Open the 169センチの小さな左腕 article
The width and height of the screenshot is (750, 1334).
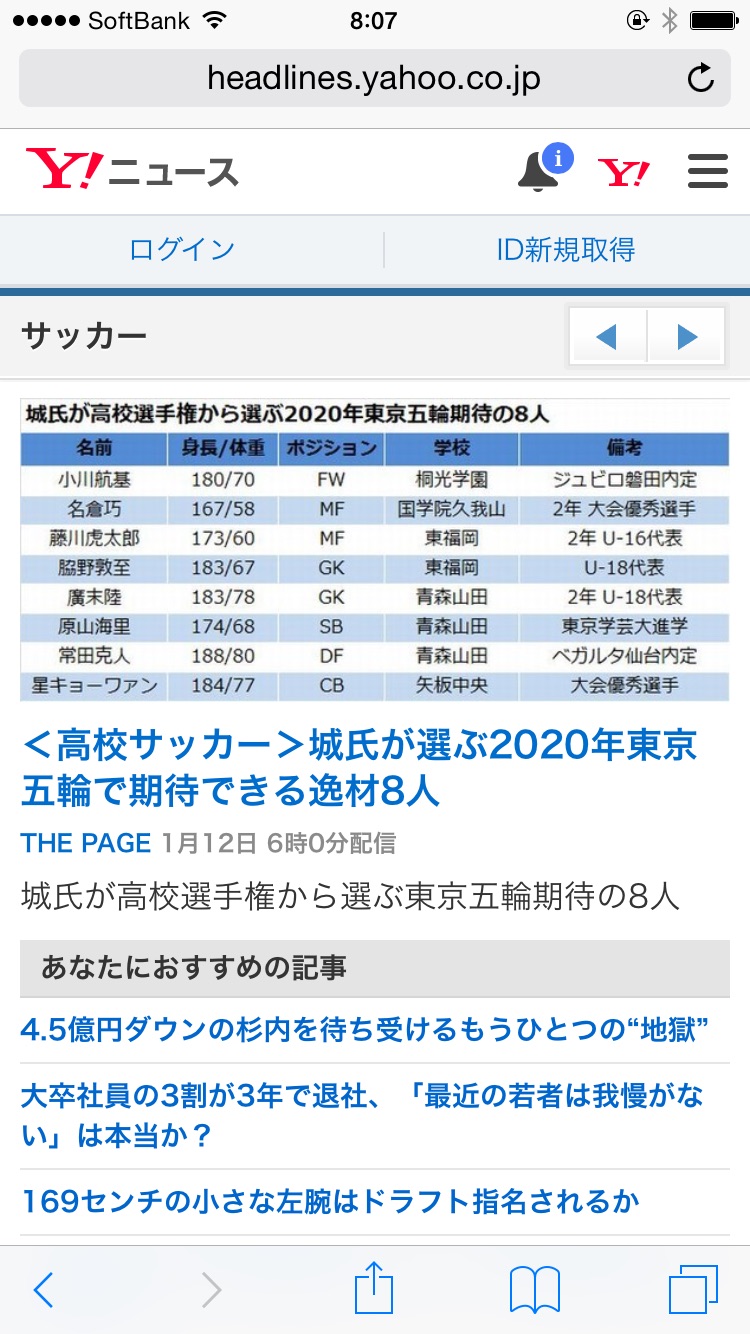click(330, 1200)
